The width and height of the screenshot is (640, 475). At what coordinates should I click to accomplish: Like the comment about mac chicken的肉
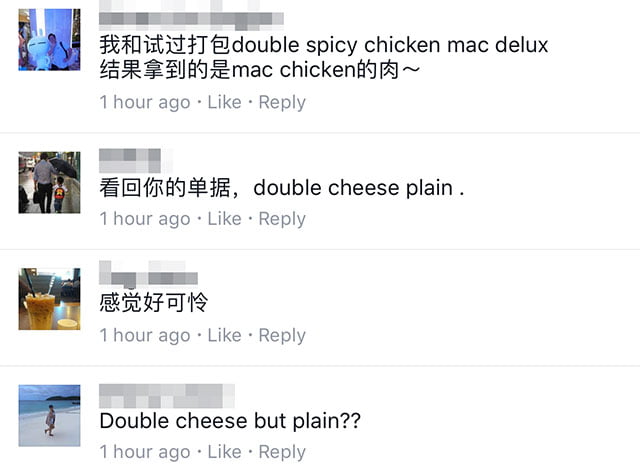(x=224, y=102)
